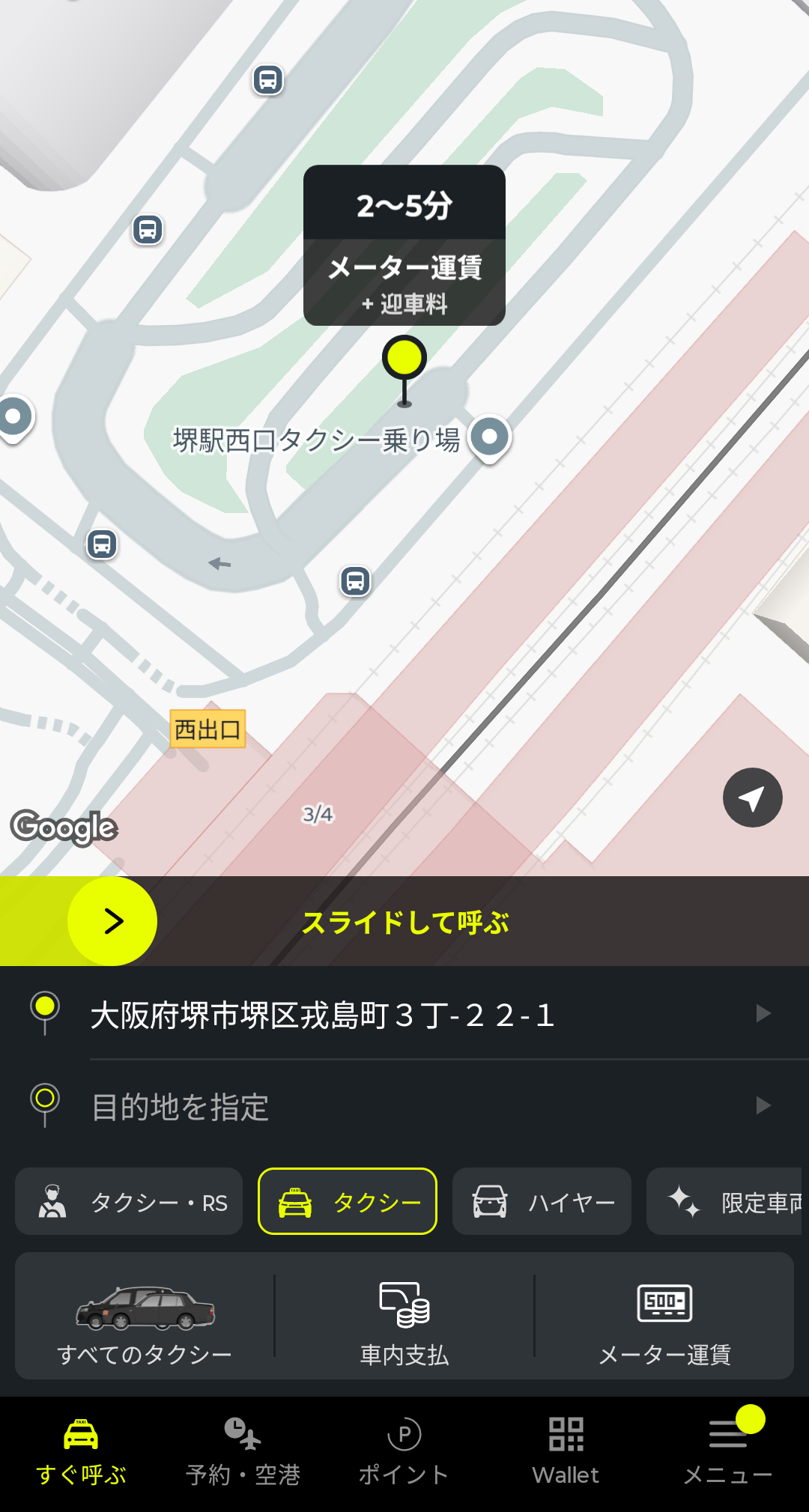Open the ポイント tab
Viewport: 809px width, 1512px height.
pos(404,1453)
